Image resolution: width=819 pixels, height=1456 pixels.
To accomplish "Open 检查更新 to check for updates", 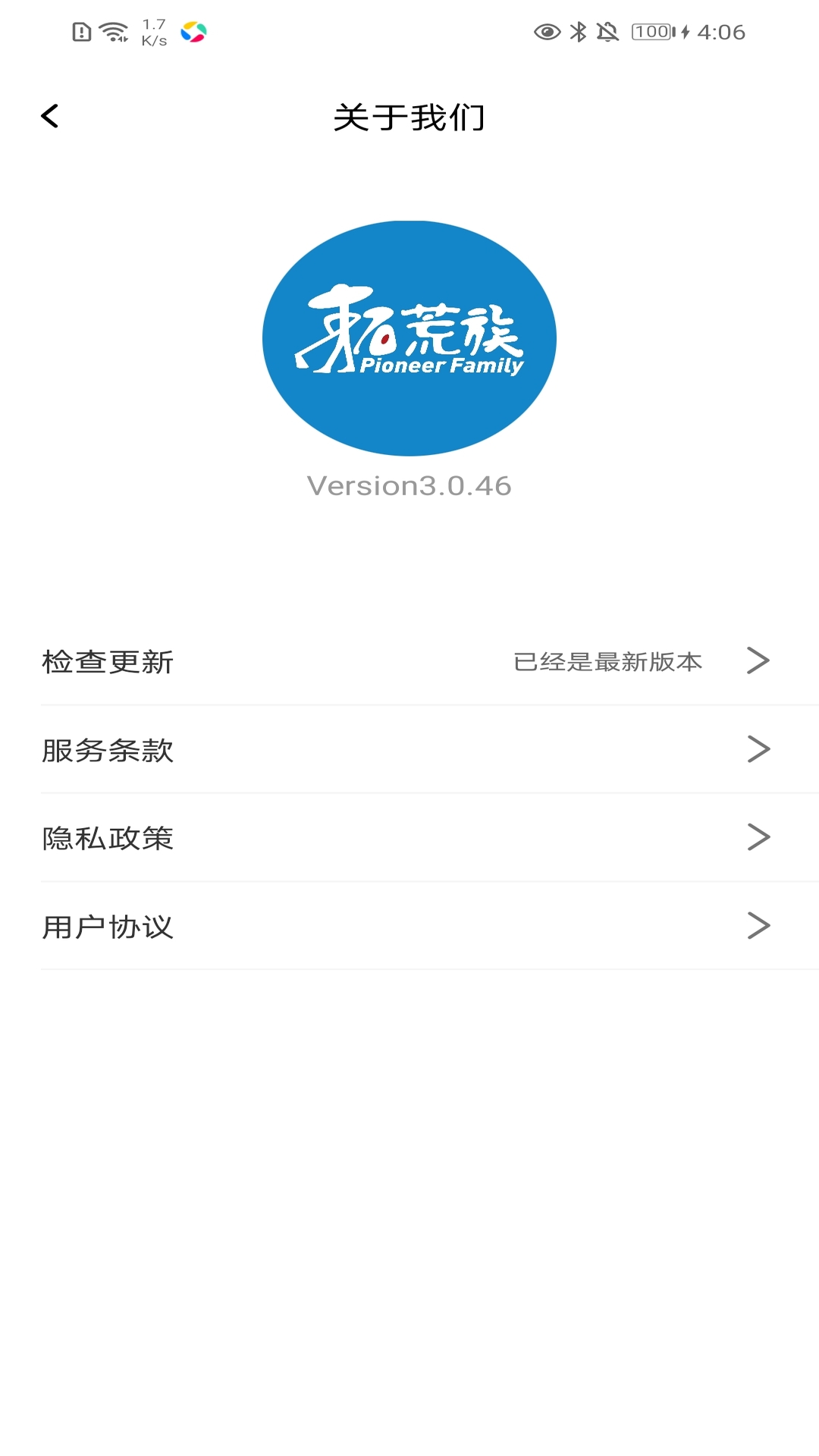I will click(x=106, y=661).
